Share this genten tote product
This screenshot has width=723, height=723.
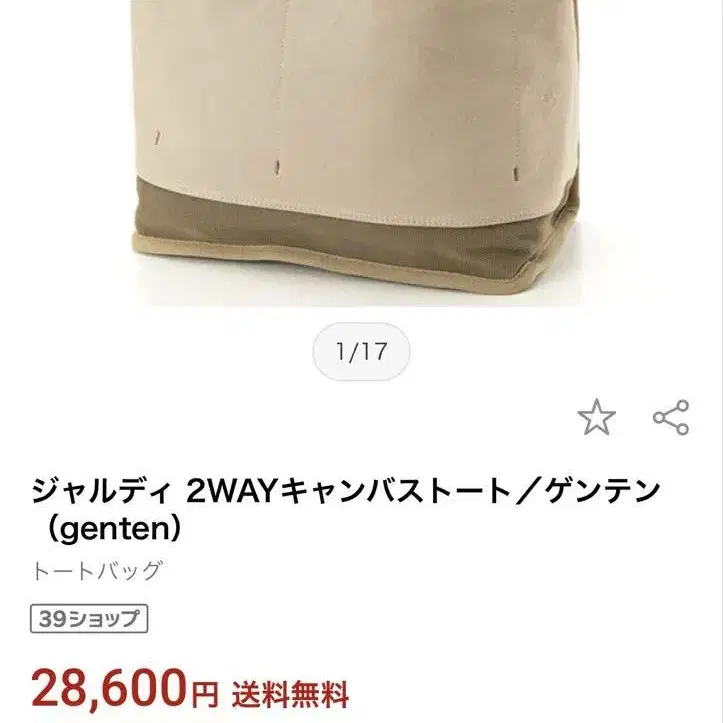(x=671, y=417)
